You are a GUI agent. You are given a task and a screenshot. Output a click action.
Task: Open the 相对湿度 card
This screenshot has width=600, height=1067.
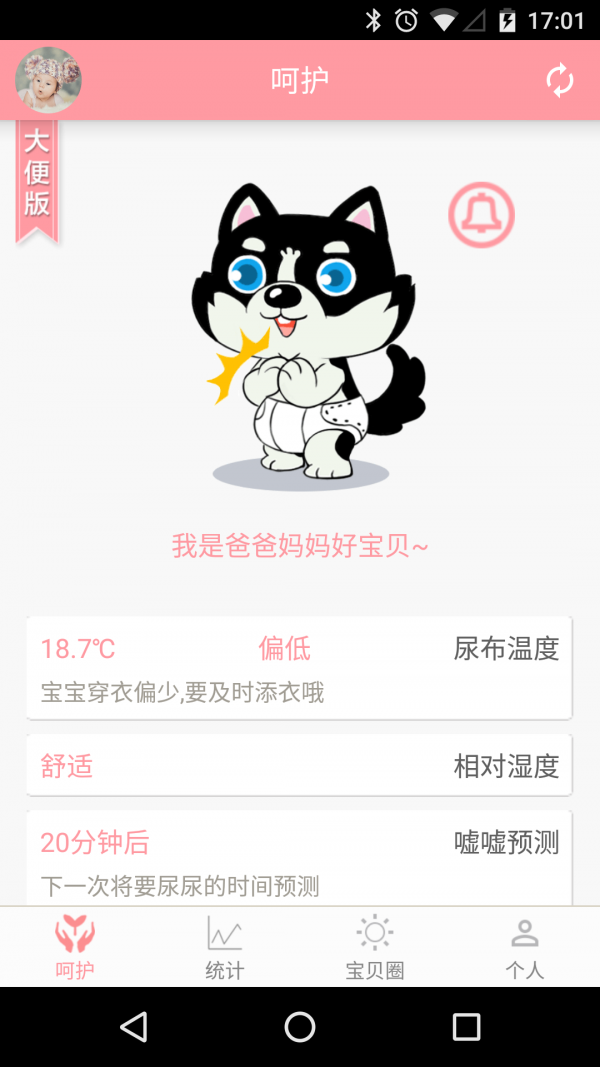coord(299,766)
